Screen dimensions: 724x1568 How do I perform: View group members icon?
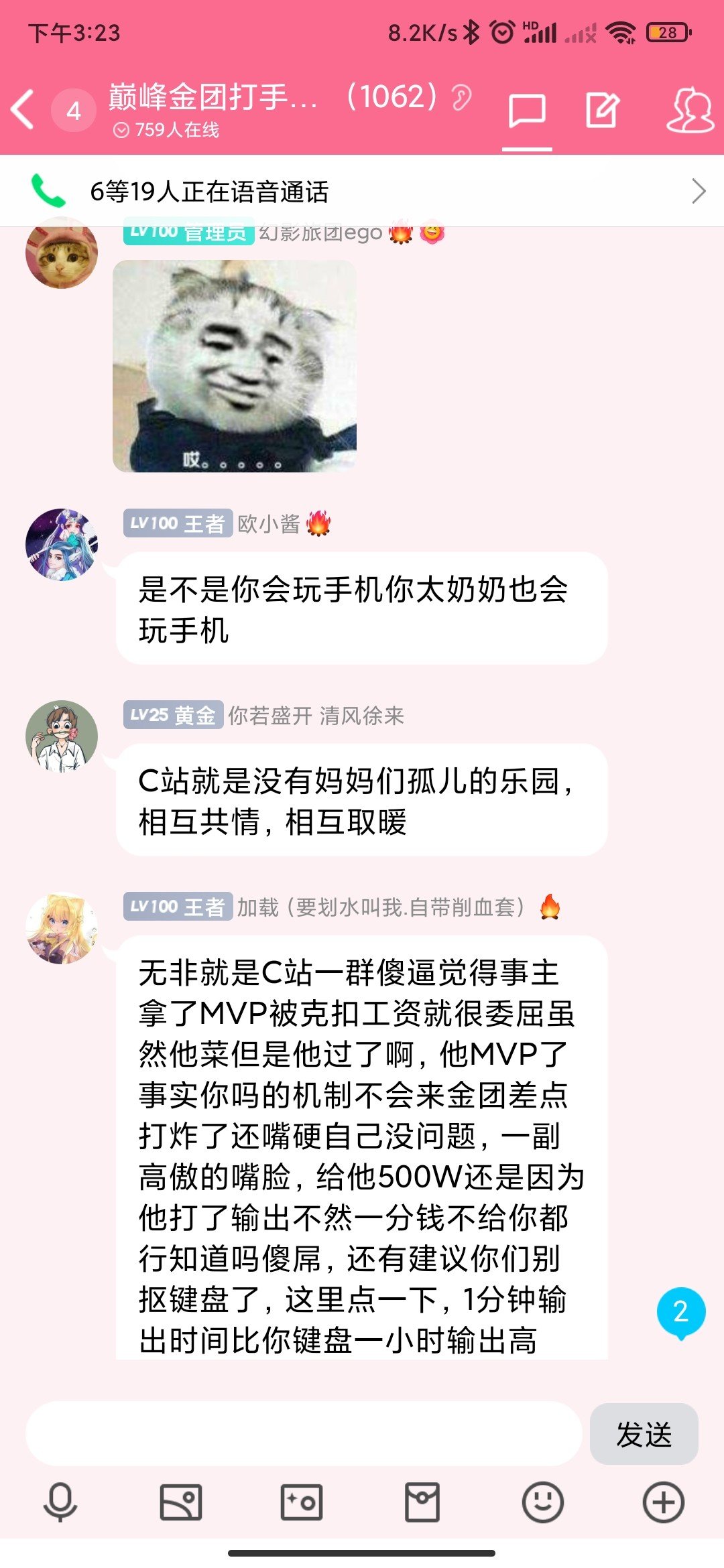pyautogui.click(x=690, y=111)
